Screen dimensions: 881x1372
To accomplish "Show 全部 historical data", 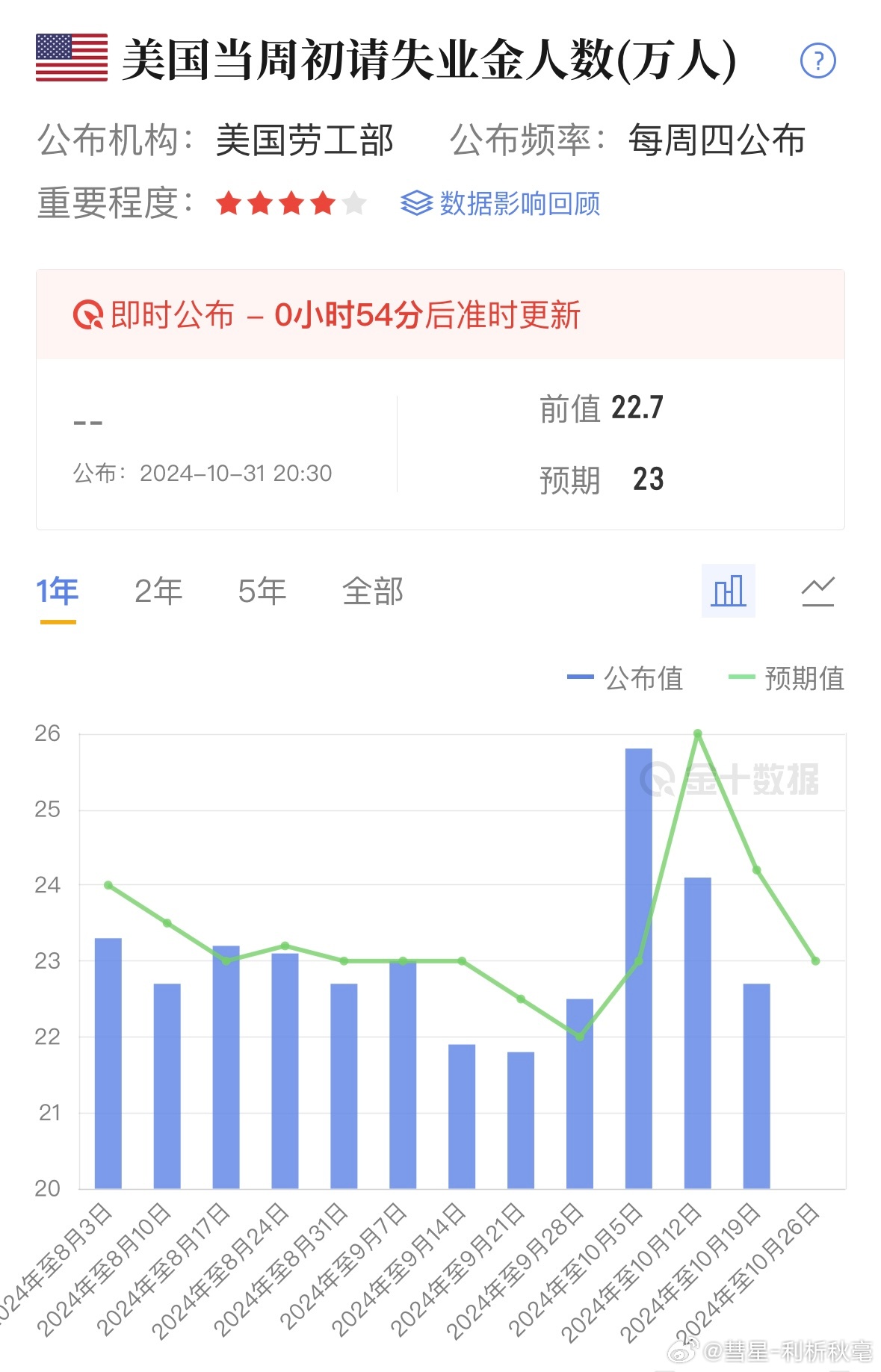I will coord(373,592).
